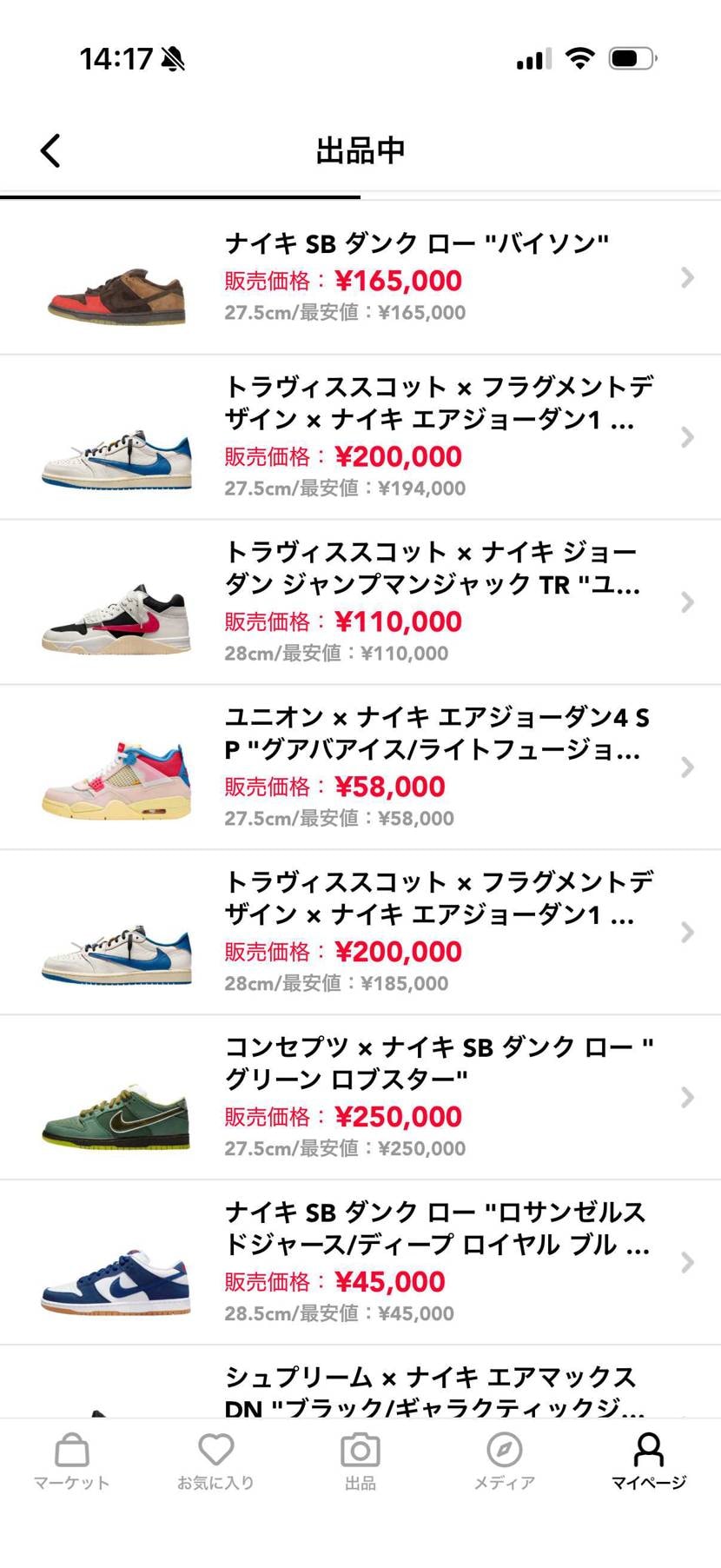Open chevron on ドジャース Dunk Low row

tap(687, 1263)
